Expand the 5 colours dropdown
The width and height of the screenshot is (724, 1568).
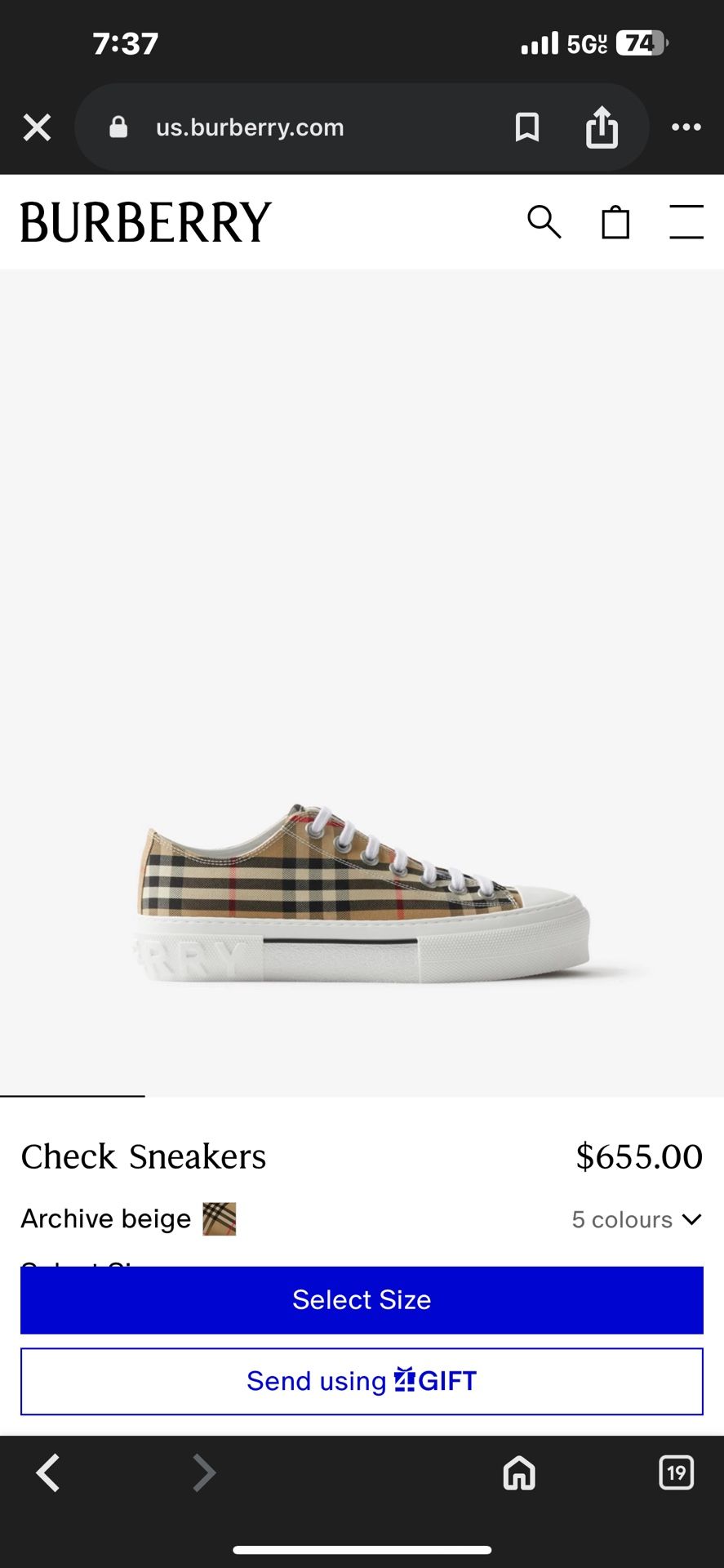coord(637,1219)
